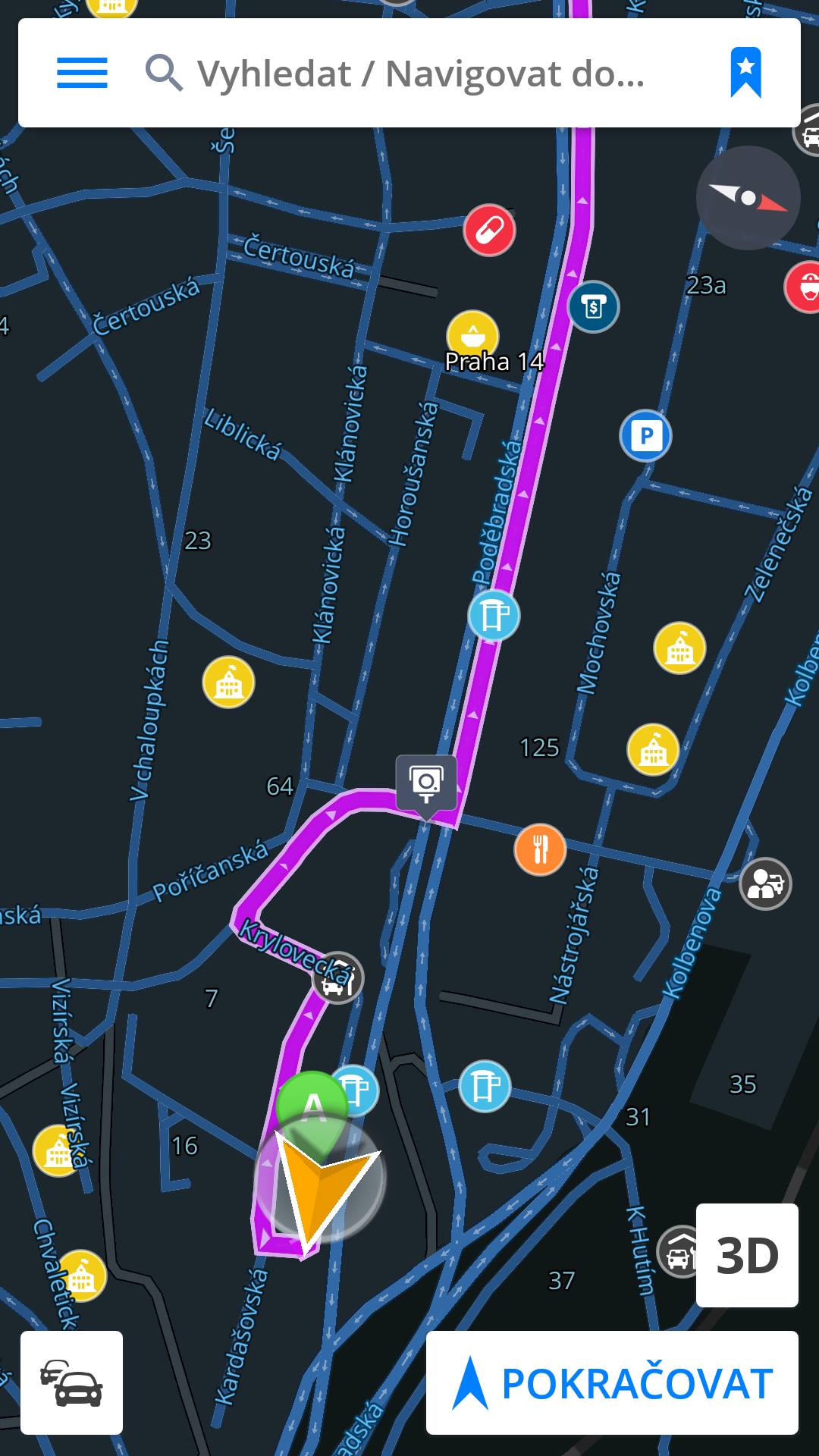Image resolution: width=819 pixels, height=1456 pixels.
Task: Select the yellow POI above Praha 14
Action: [x=472, y=334]
